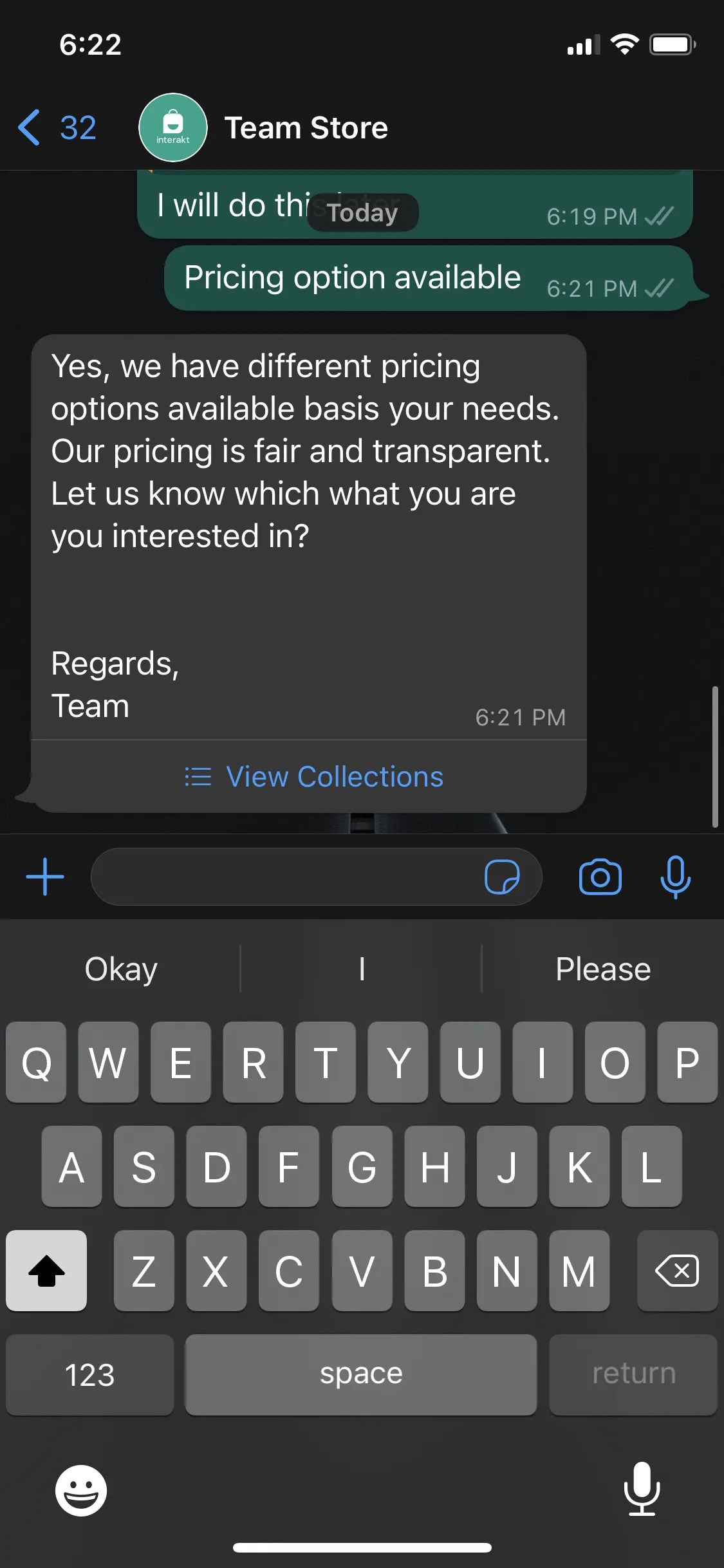The image size is (724, 1568).
Task: Launch the camera from chat
Action: [x=600, y=877]
